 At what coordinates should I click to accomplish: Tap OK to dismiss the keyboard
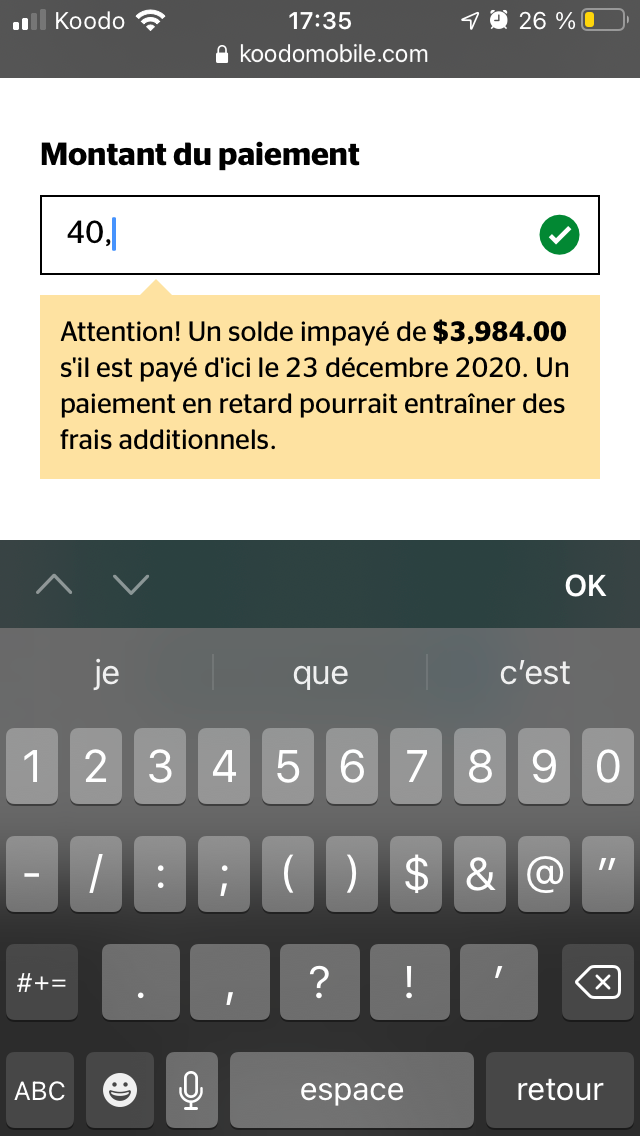click(x=585, y=585)
